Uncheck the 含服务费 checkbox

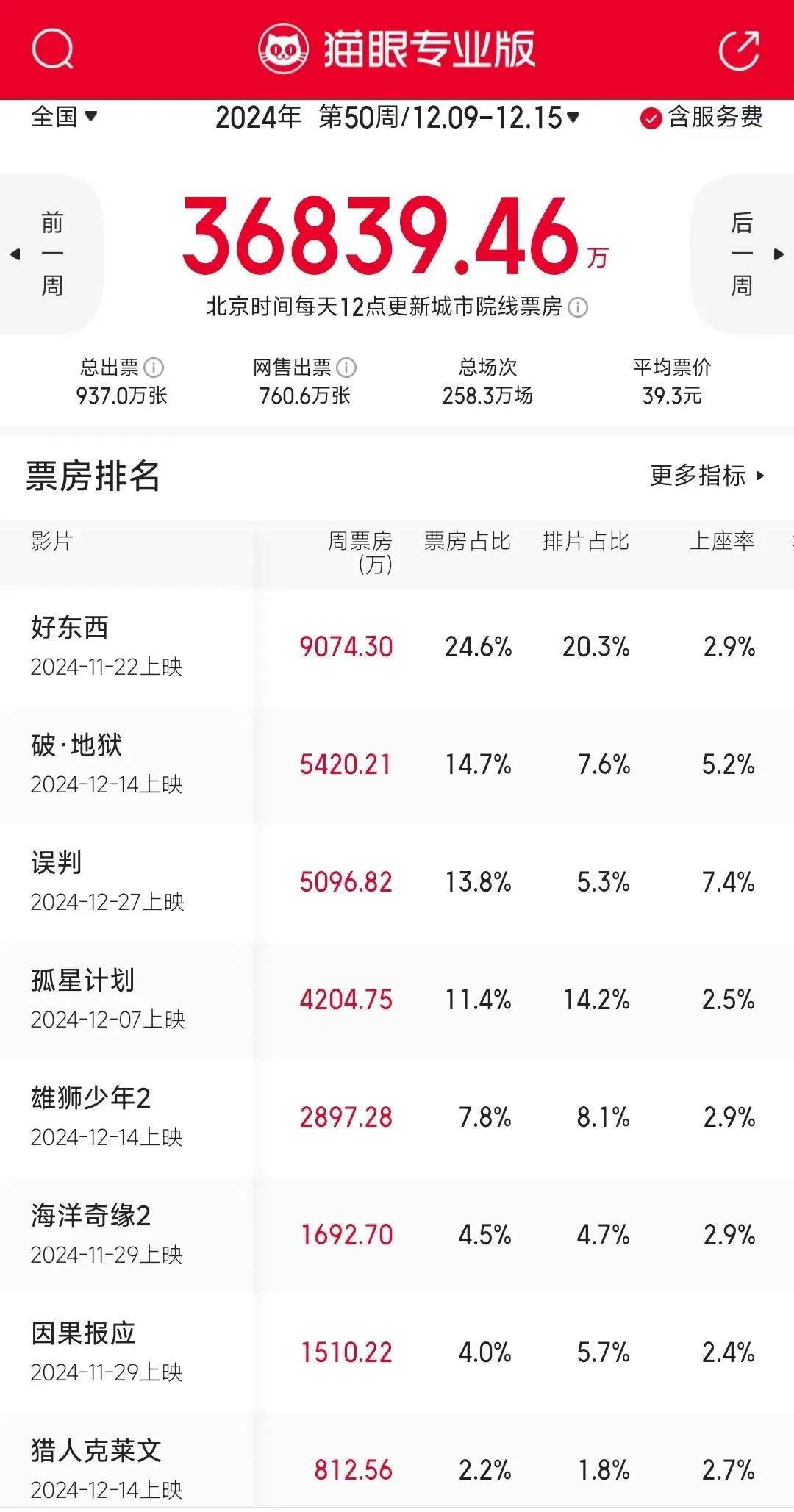[x=651, y=118]
